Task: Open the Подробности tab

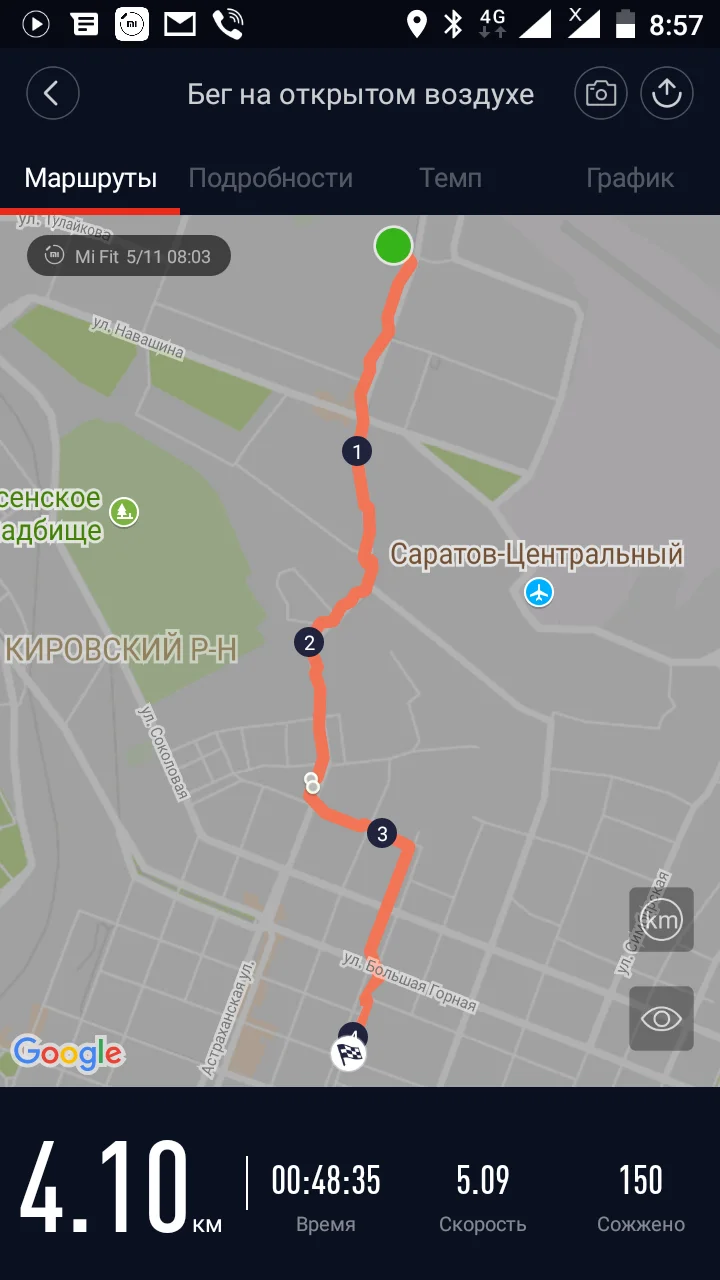Action: [x=270, y=178]
